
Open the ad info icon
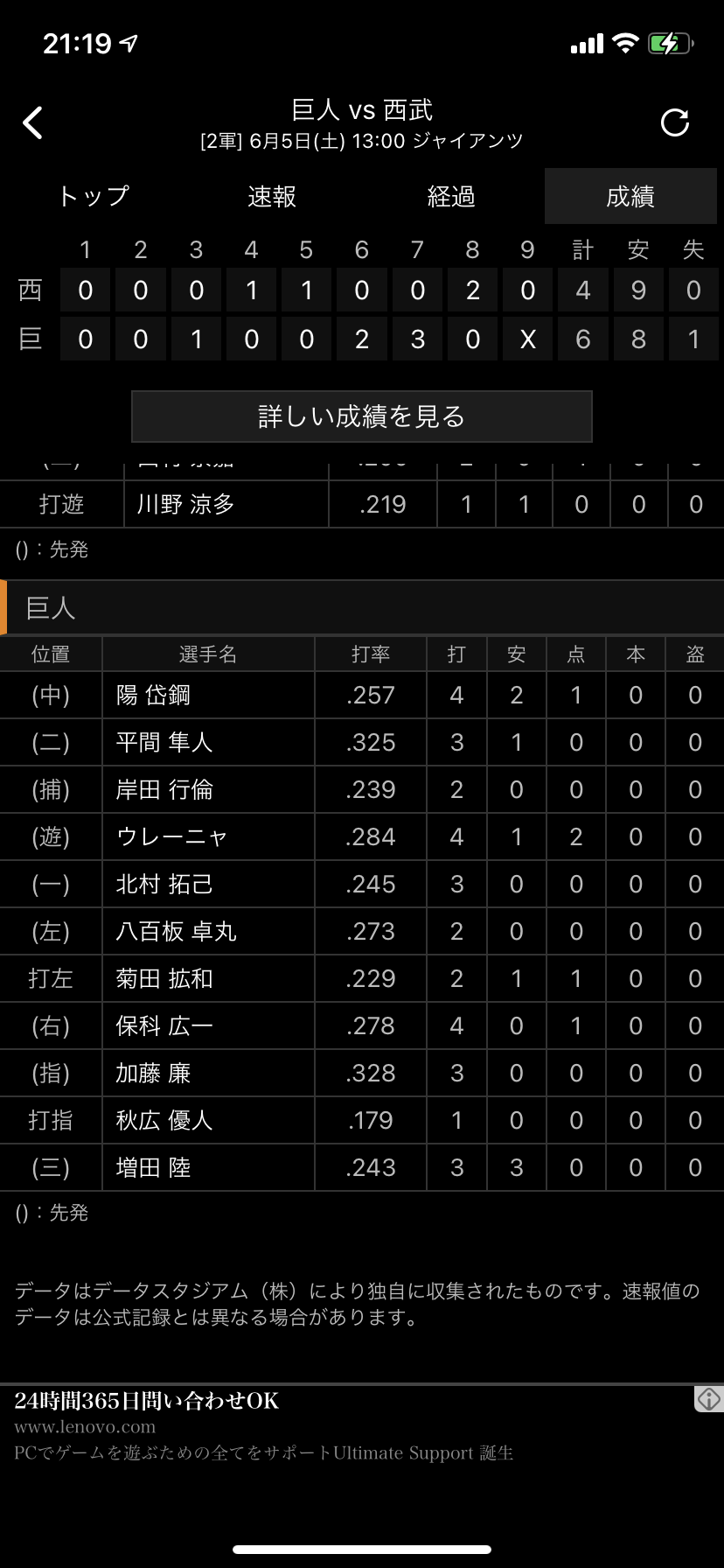coord(709,1398)
